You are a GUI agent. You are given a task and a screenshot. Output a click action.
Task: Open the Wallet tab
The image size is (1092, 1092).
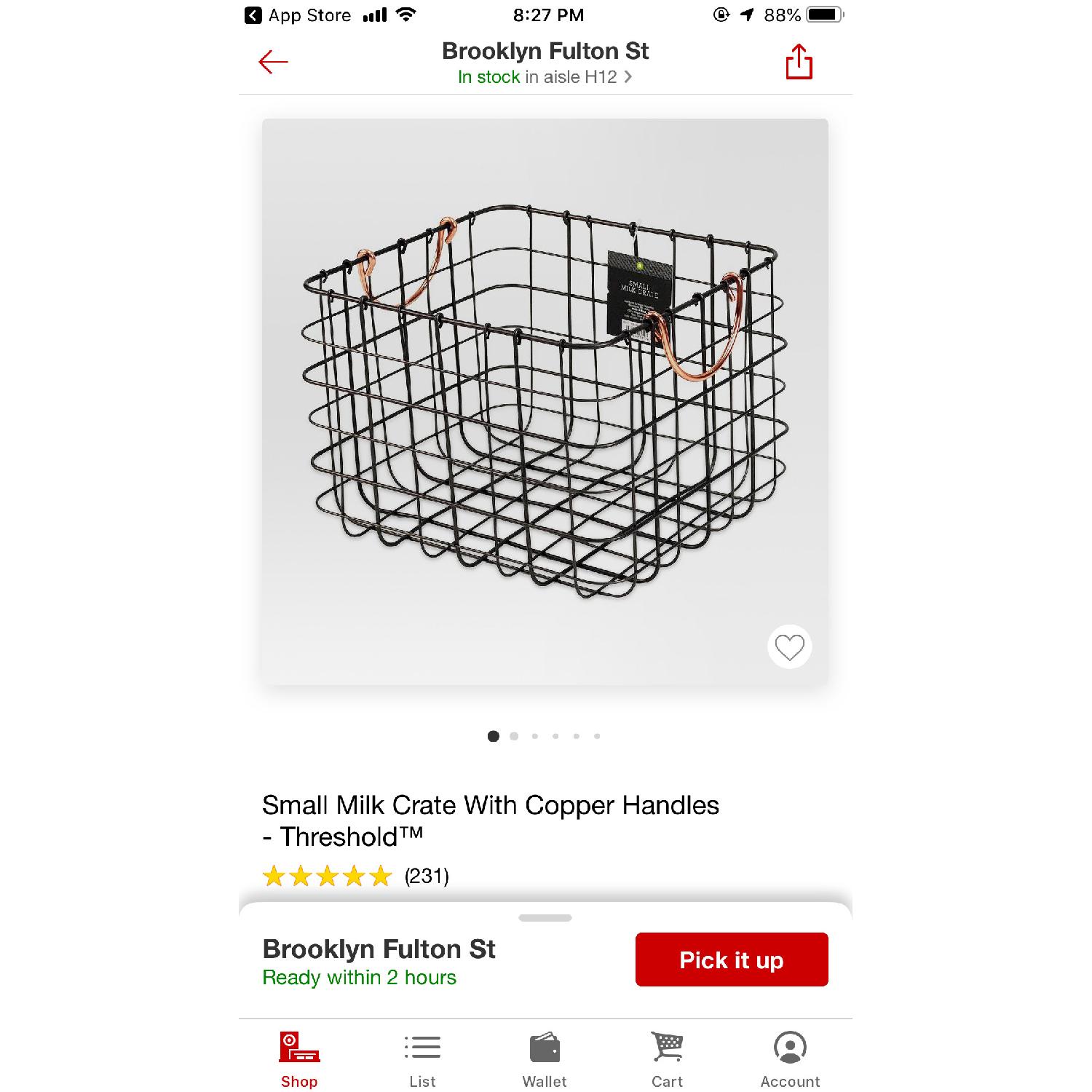point(545,1061)
